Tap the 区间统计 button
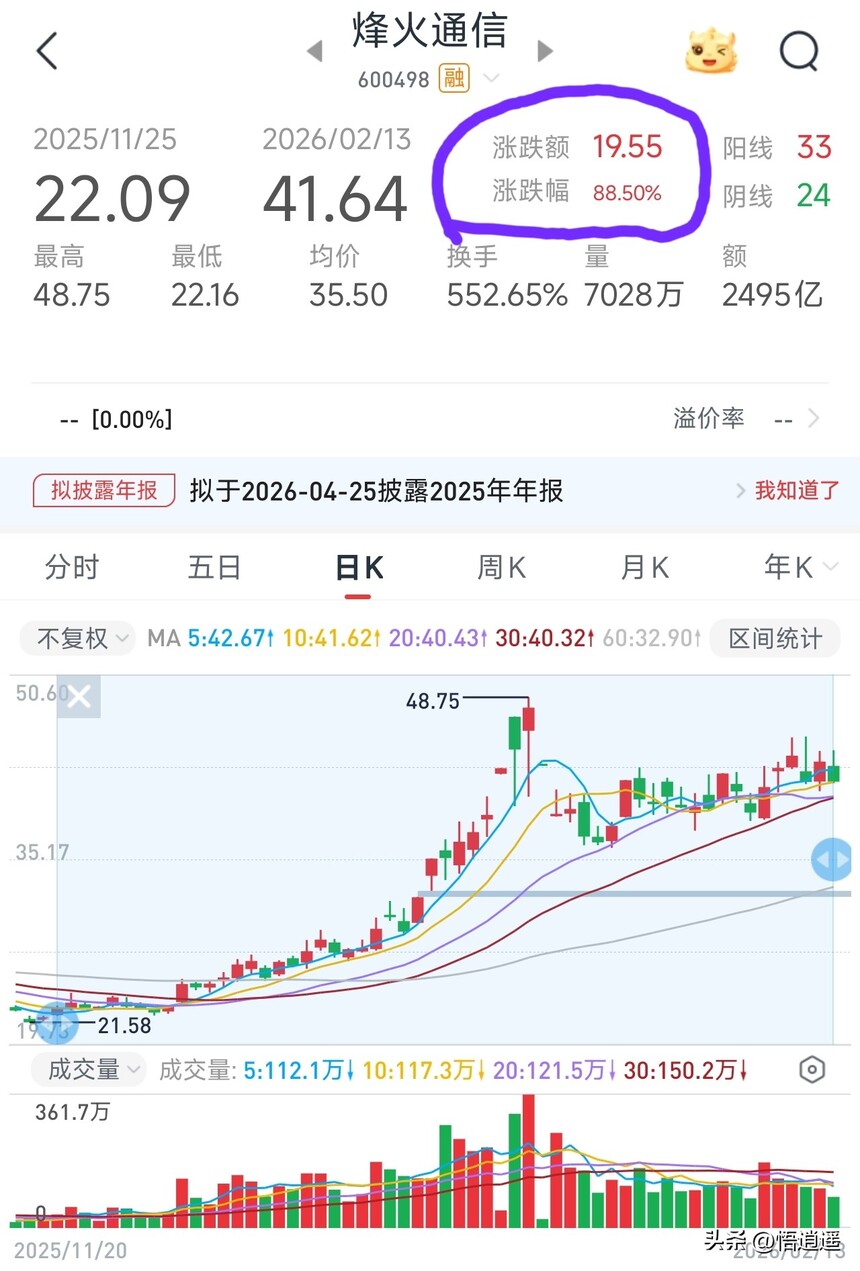The image size is (860, 1271). (775, 638)
